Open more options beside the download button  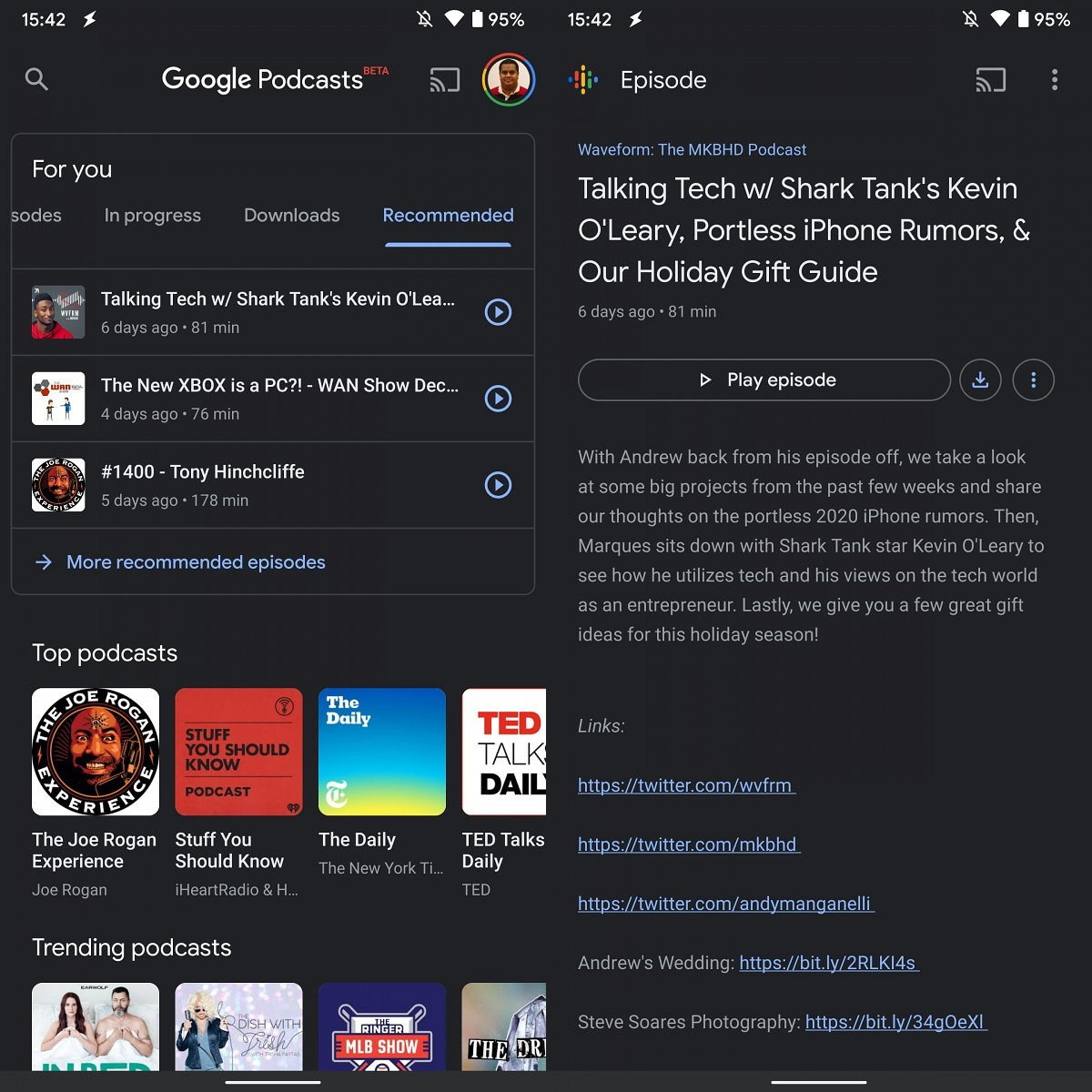(x=1033, y=380)
